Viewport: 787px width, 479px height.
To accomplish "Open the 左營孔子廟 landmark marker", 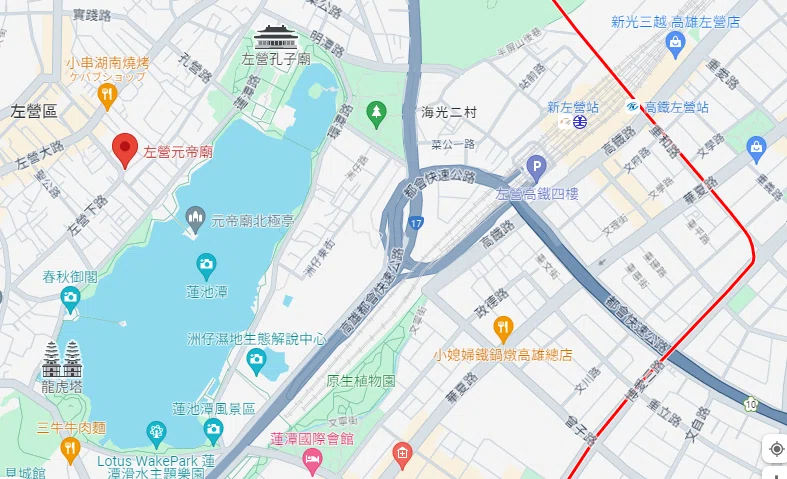I will pyautogui.click(x=274, y=38).
